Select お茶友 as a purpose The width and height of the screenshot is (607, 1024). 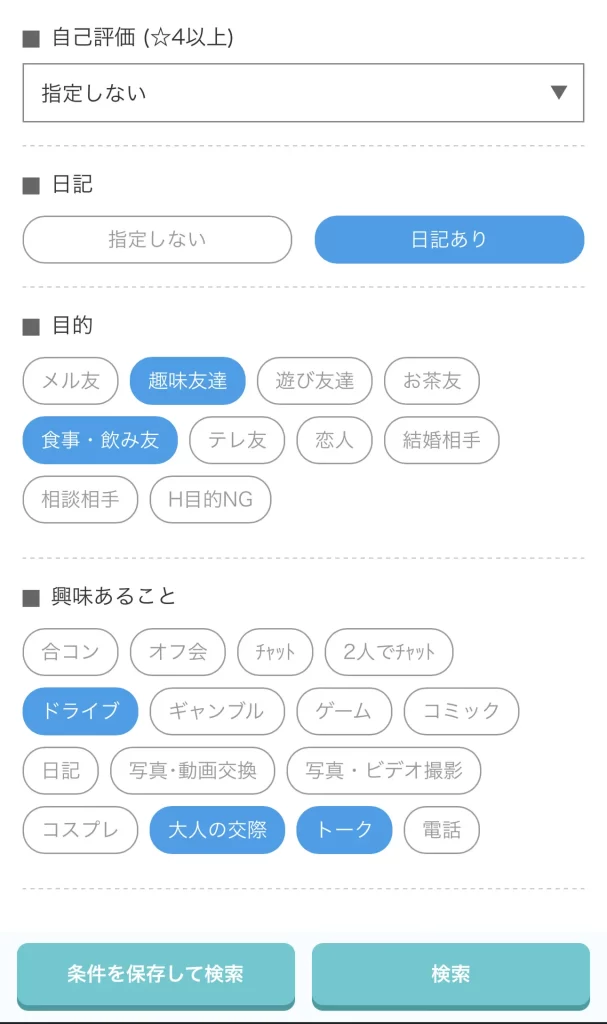[x=432, y=381]
